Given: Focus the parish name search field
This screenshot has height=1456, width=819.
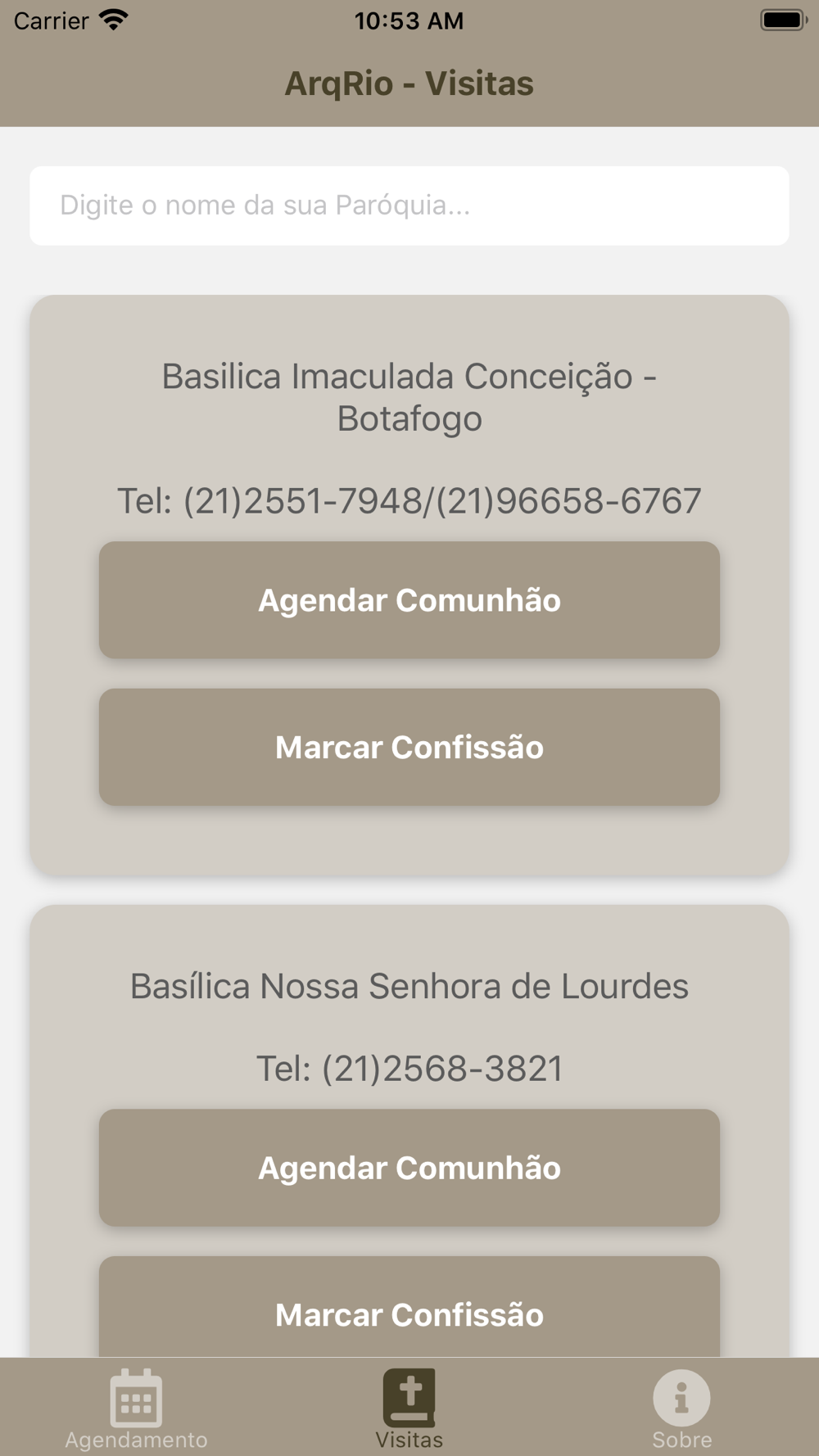Looking at the screenshot, I should click(x=409, y=206).
